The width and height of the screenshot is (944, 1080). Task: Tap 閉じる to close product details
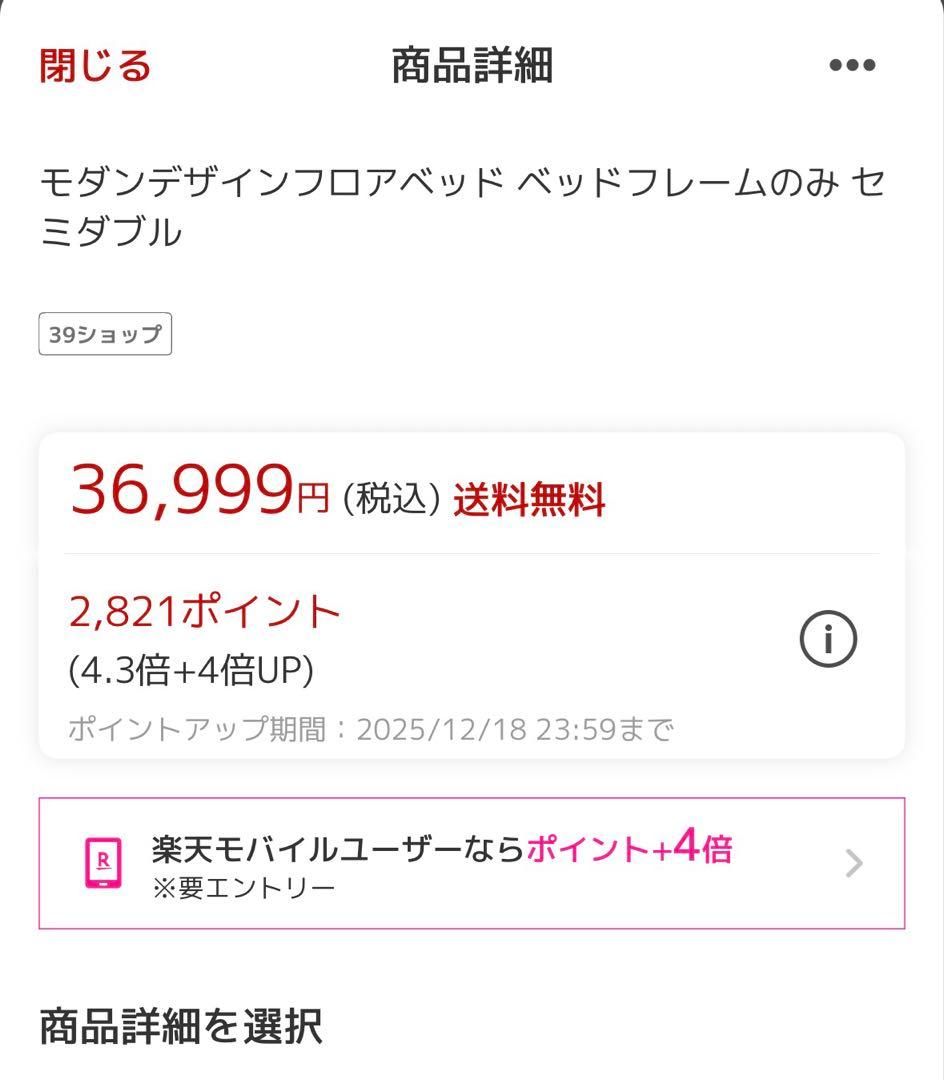[95, 66]
